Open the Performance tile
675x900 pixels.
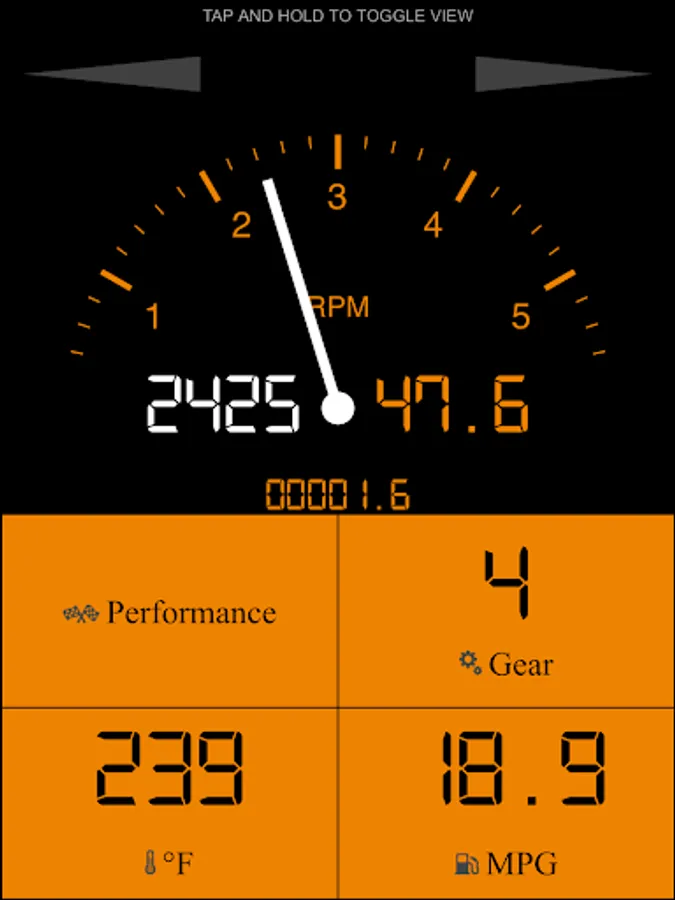170,611
